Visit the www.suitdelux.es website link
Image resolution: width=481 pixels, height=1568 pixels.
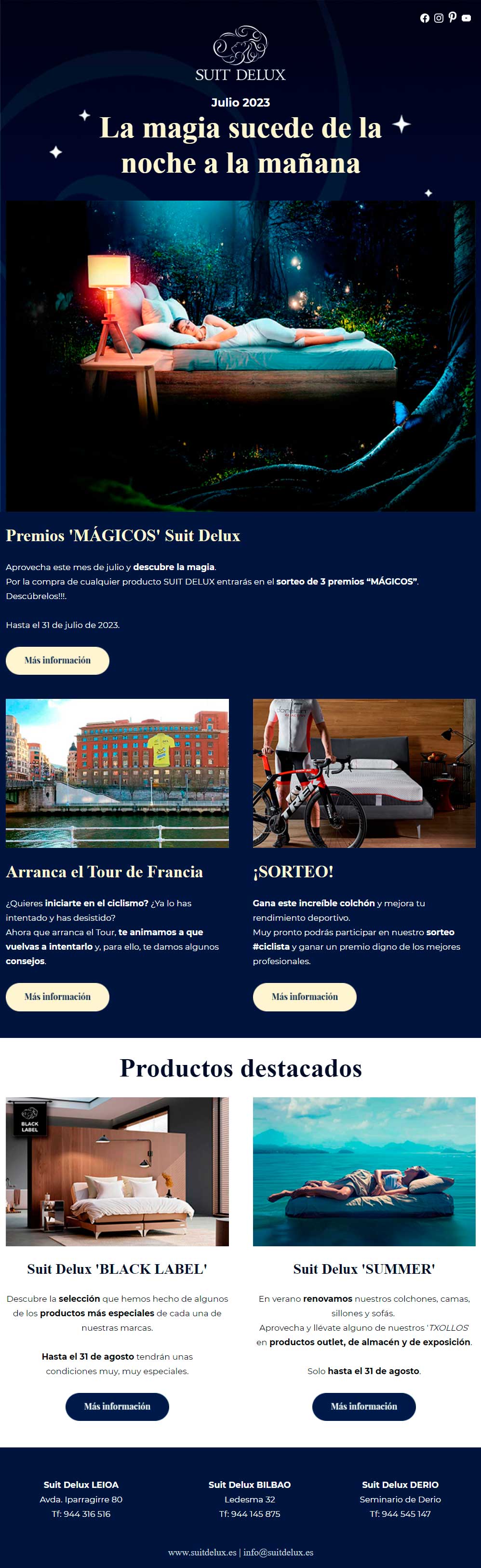point(202,1552)
